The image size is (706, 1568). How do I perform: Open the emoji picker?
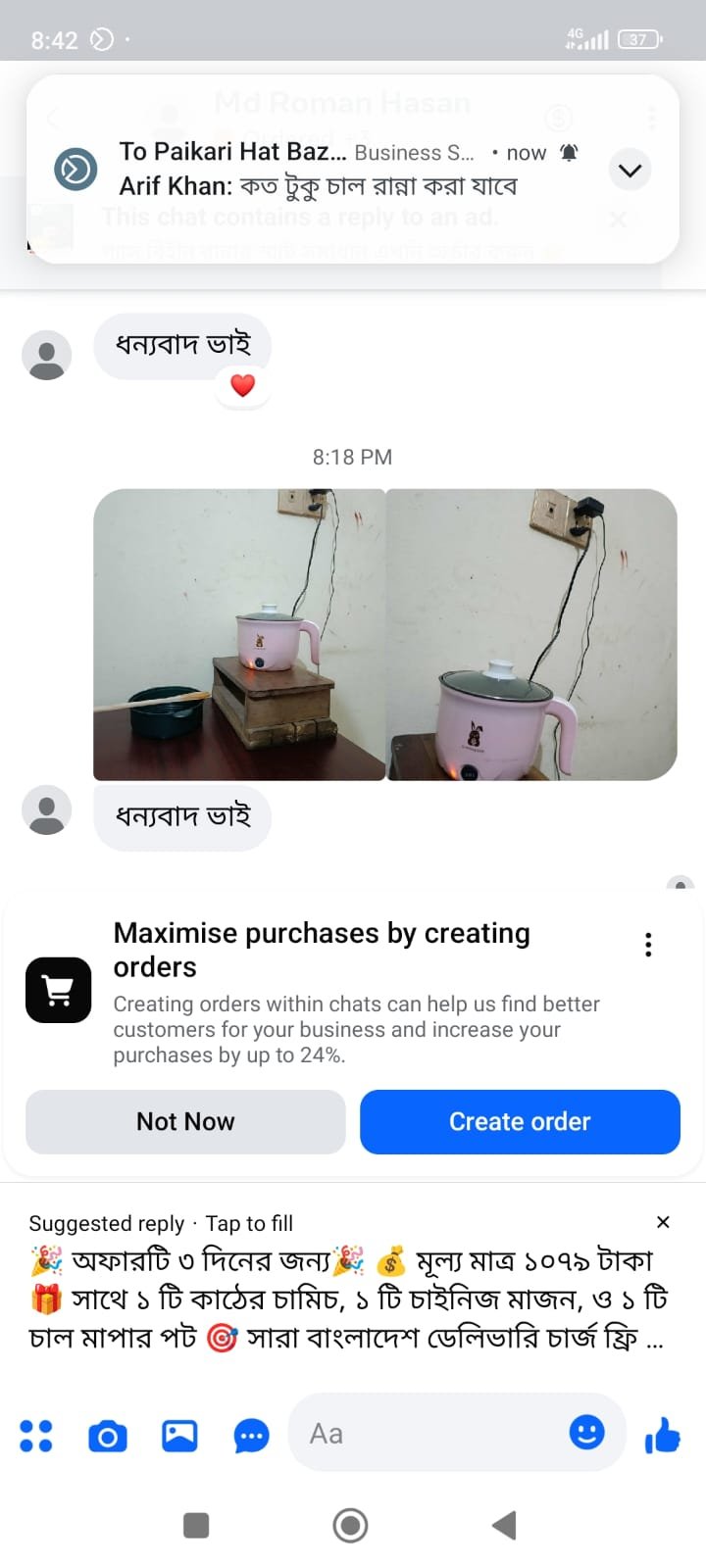click(586, 1433)
